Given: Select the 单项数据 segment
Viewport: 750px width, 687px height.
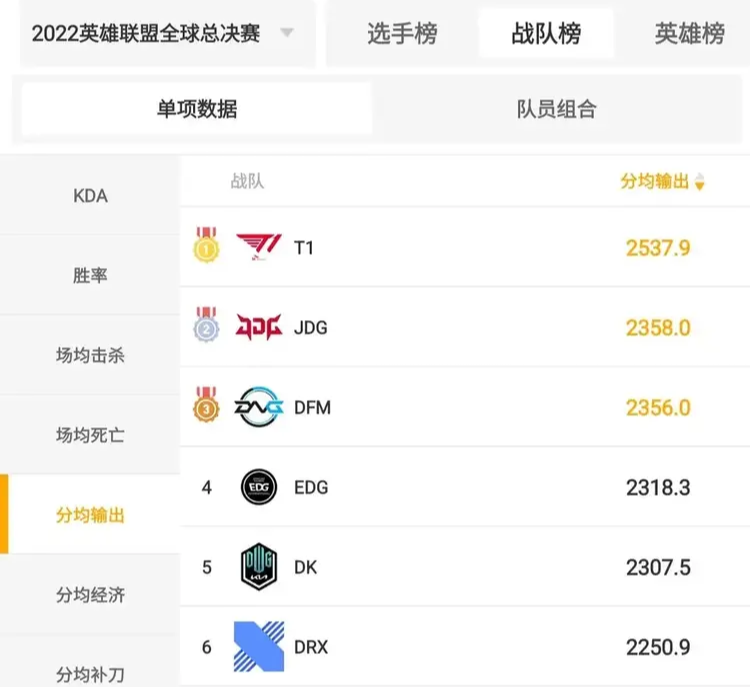Looking at the screenshot, I should [196, 109].
